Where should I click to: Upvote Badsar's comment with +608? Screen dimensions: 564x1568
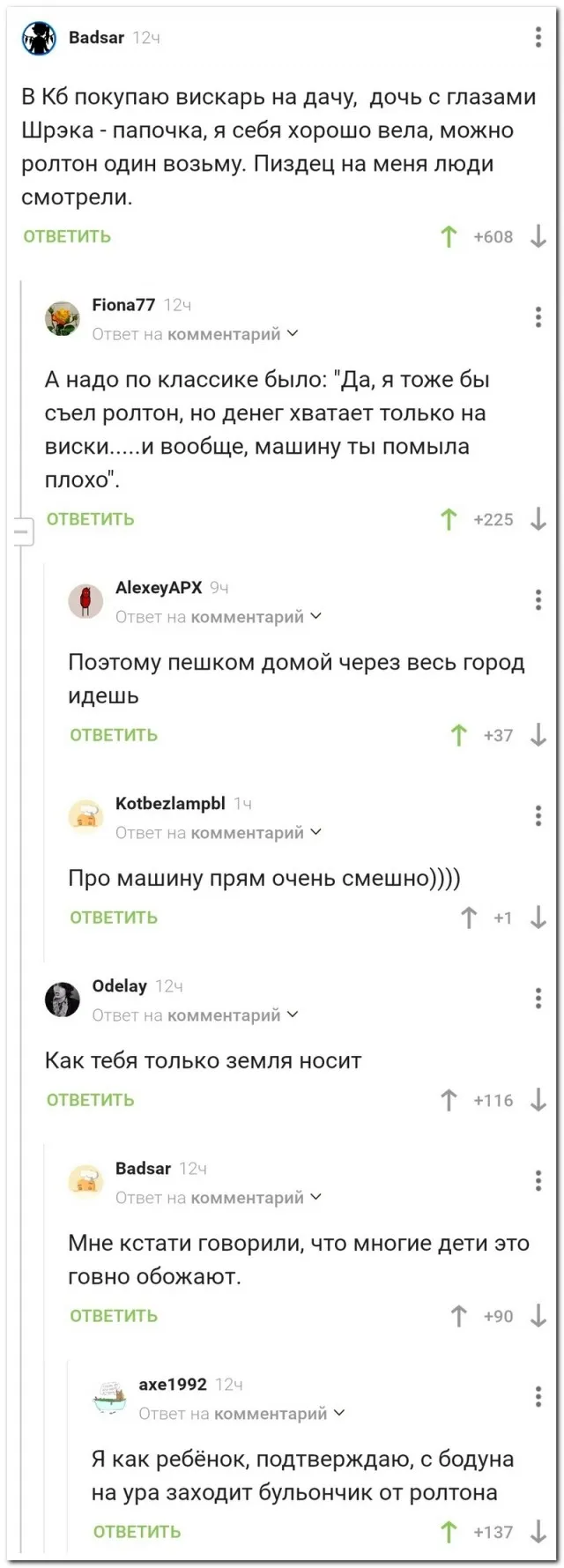pyautogui.click(x=449, y=236)
